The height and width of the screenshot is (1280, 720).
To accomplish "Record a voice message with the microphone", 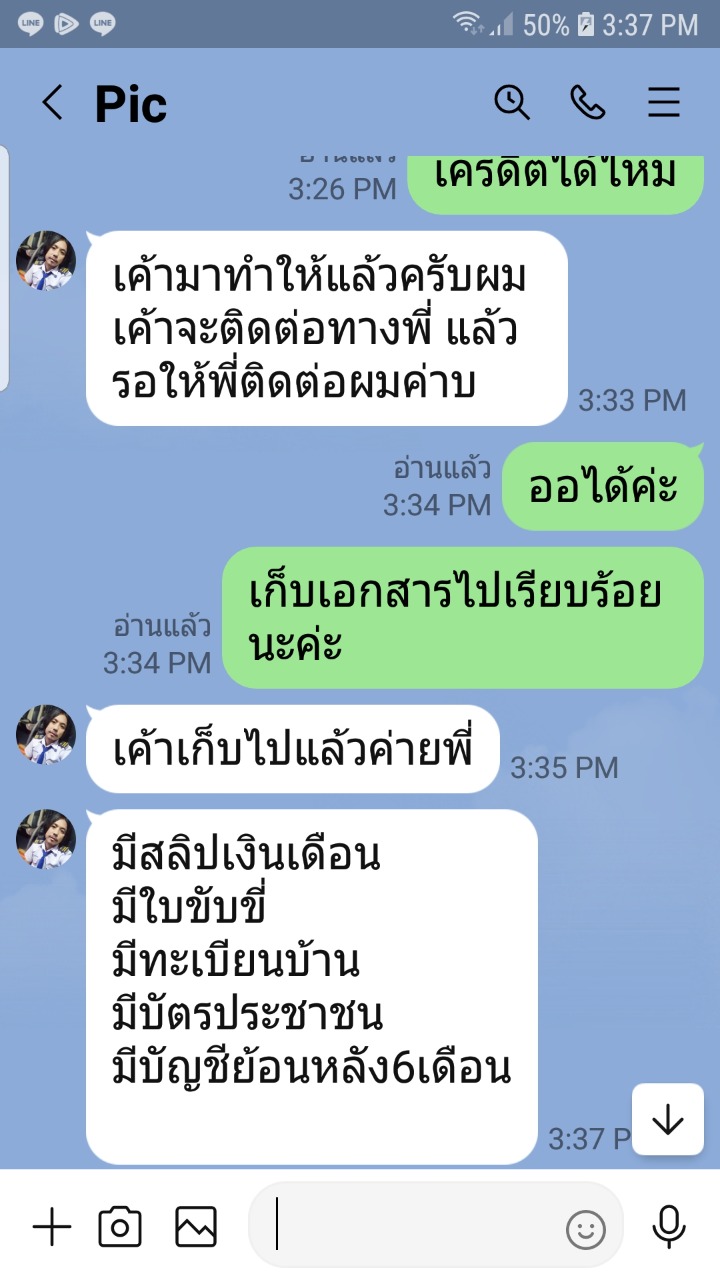I will click(668, 1227).
